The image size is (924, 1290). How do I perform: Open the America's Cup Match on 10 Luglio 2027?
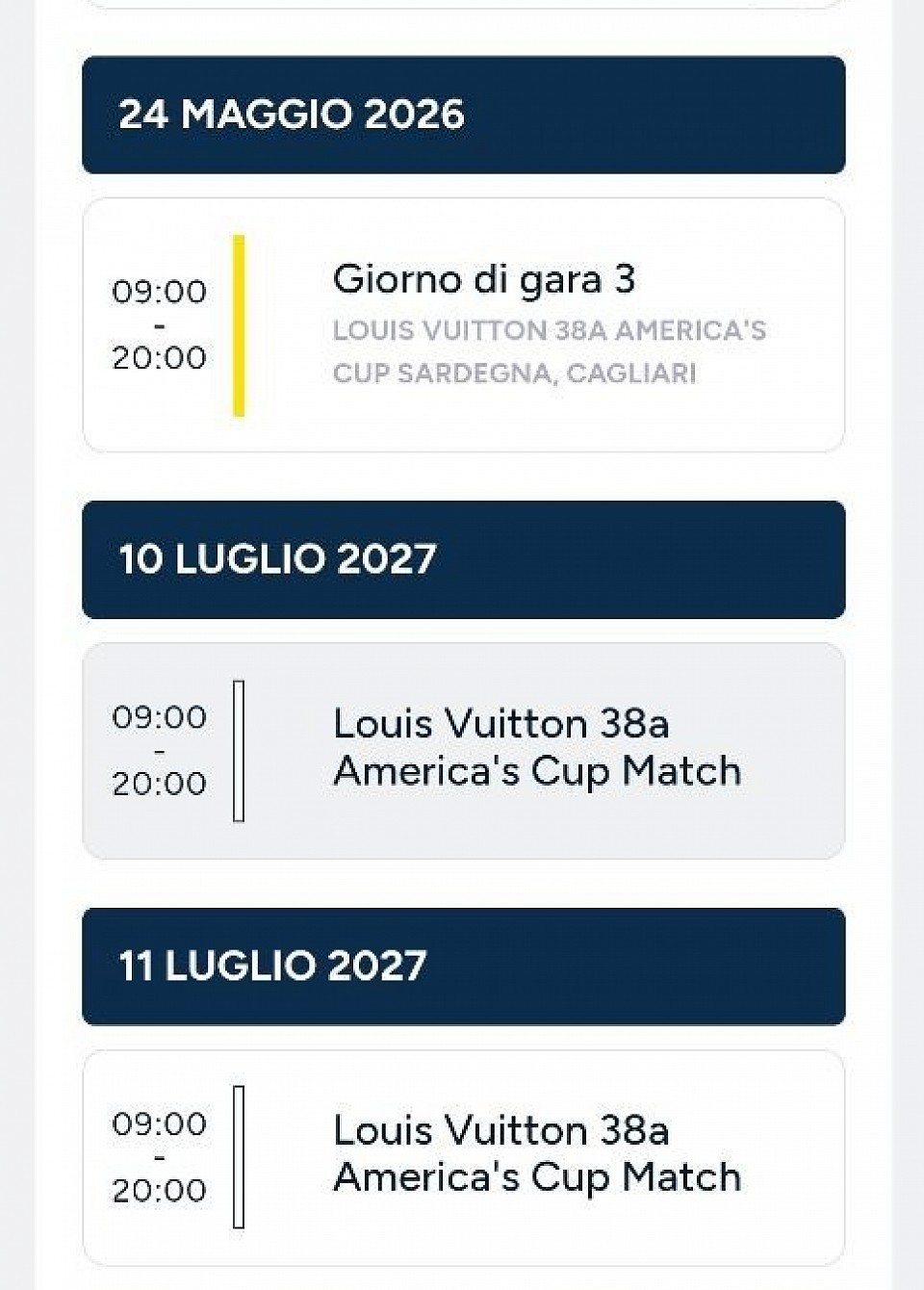coord(463,750)
